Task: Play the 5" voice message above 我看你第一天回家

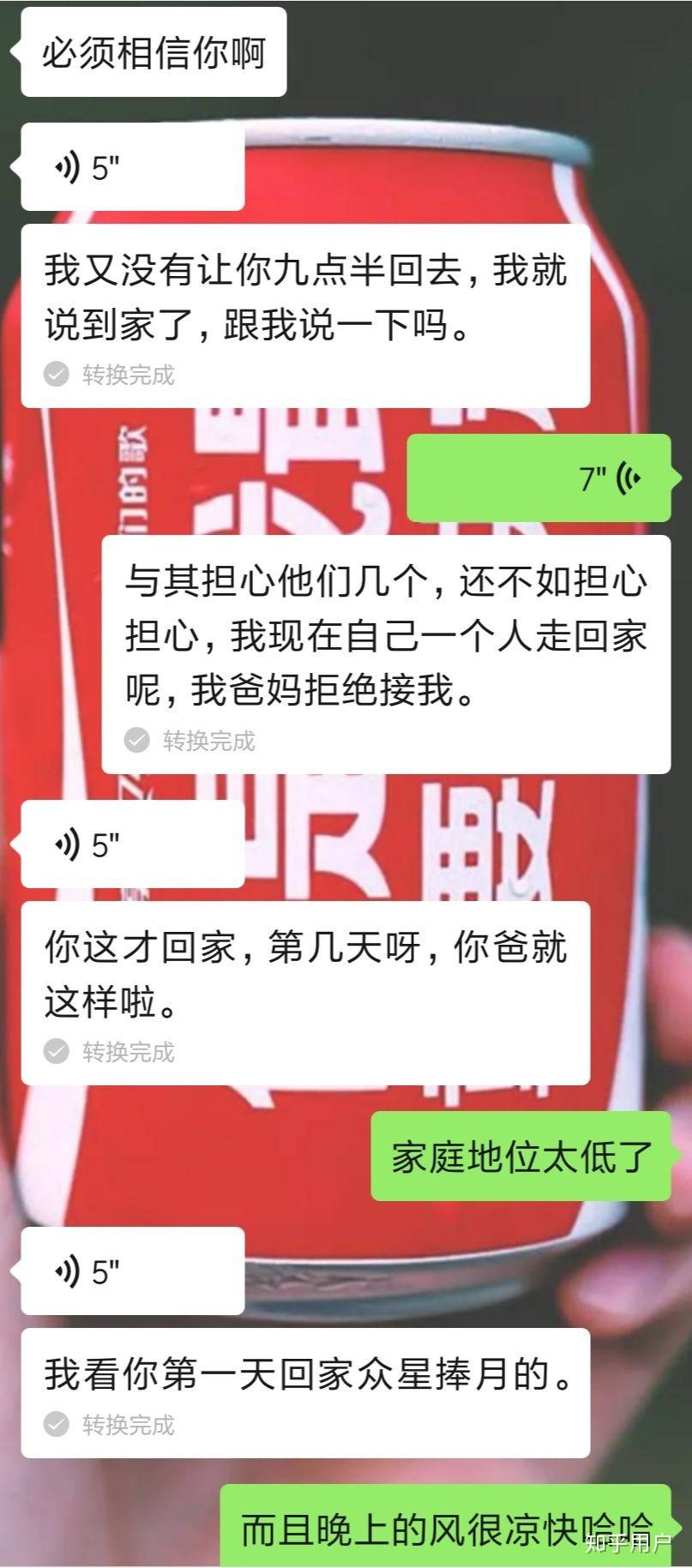Action: [x=132, y=1271]
